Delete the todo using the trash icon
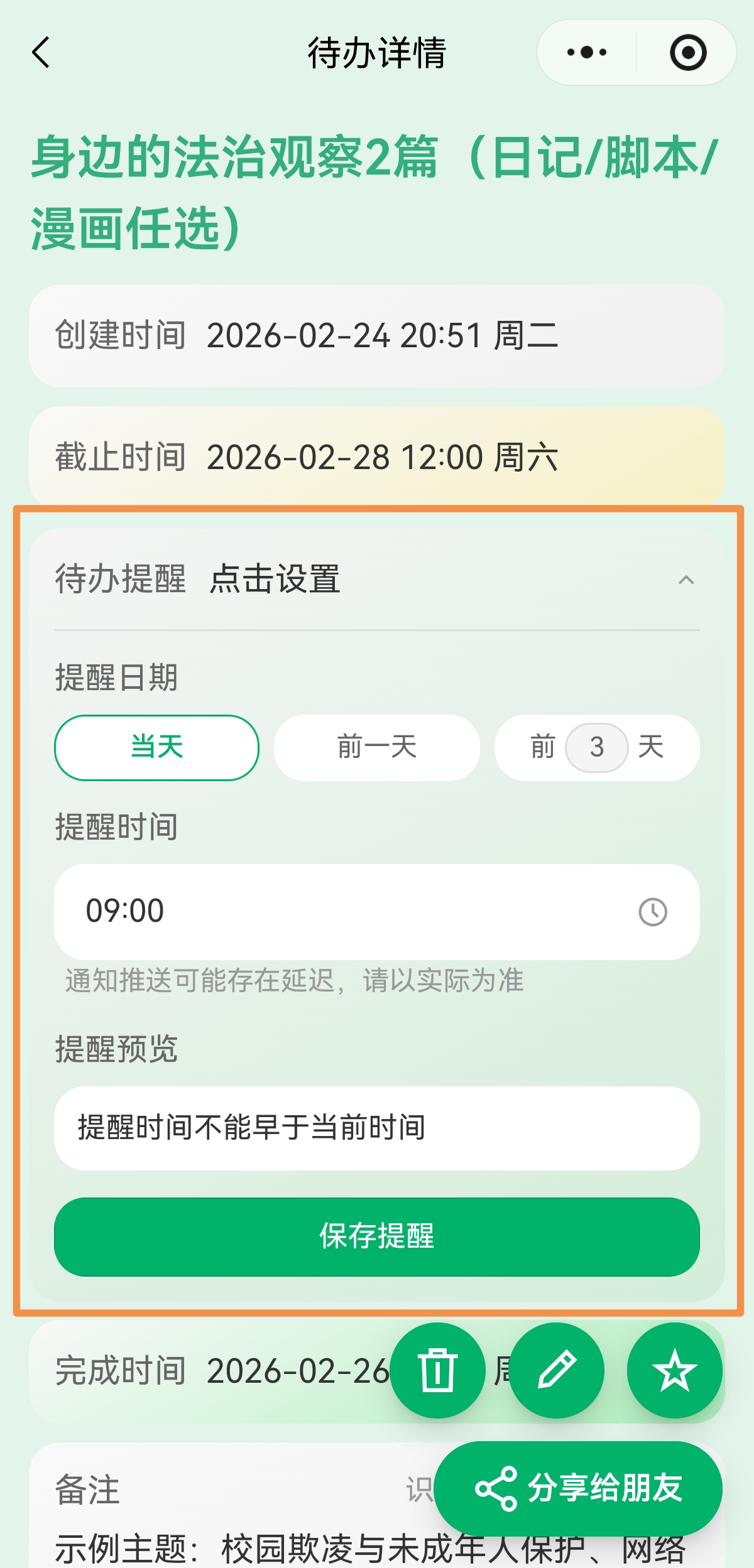 pos(438,1371)
